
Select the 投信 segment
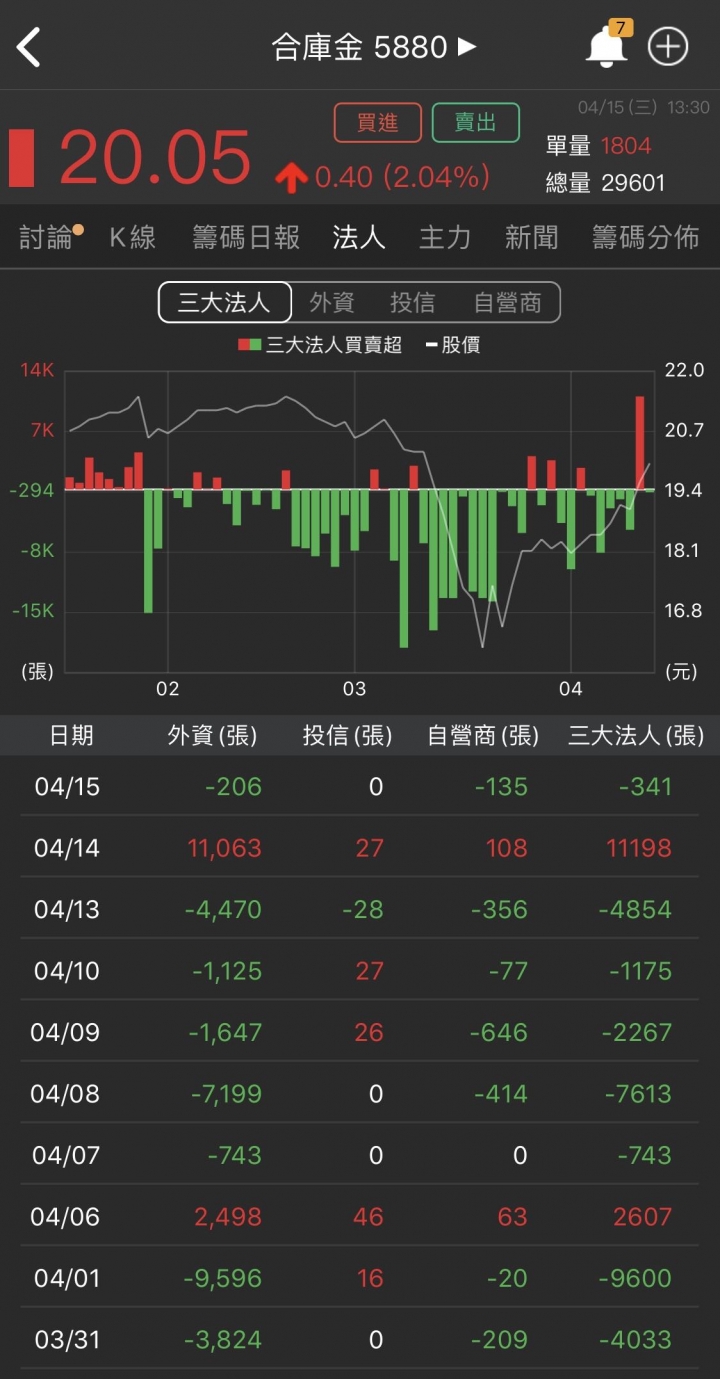coord(413,303)
